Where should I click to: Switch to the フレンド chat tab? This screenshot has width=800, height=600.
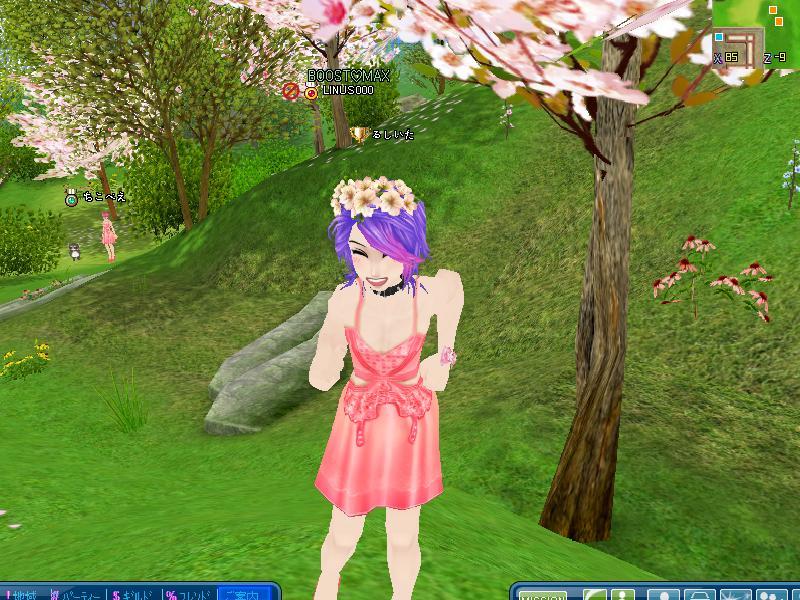(188, 595)
